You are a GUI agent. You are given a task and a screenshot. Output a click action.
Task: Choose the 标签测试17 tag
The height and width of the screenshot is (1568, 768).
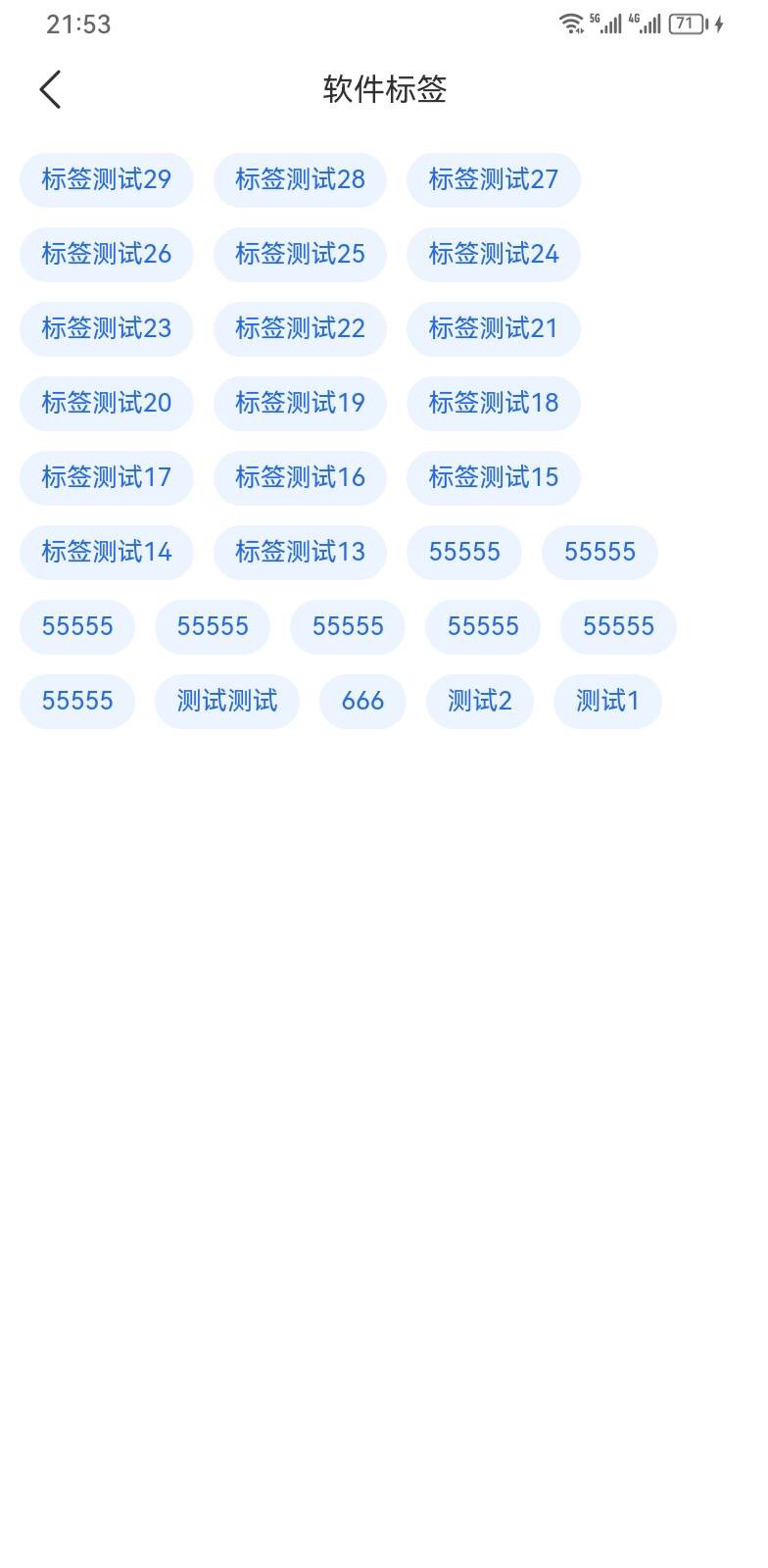(x=106, y=477)
